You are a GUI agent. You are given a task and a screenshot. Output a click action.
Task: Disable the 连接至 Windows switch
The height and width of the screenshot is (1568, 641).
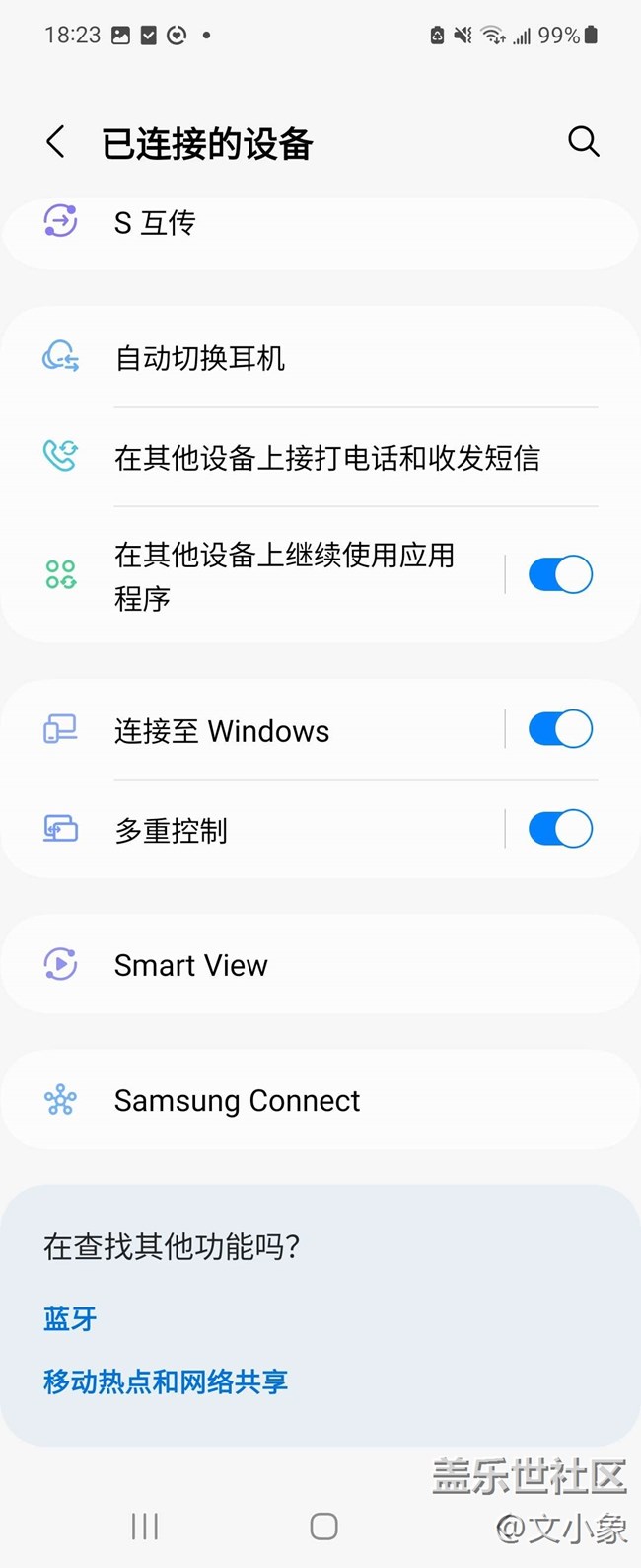(x=559, y=729)
